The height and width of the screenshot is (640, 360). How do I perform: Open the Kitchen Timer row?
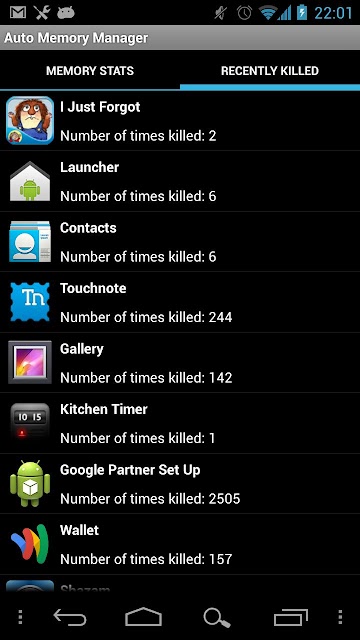[x=180, y=423]
